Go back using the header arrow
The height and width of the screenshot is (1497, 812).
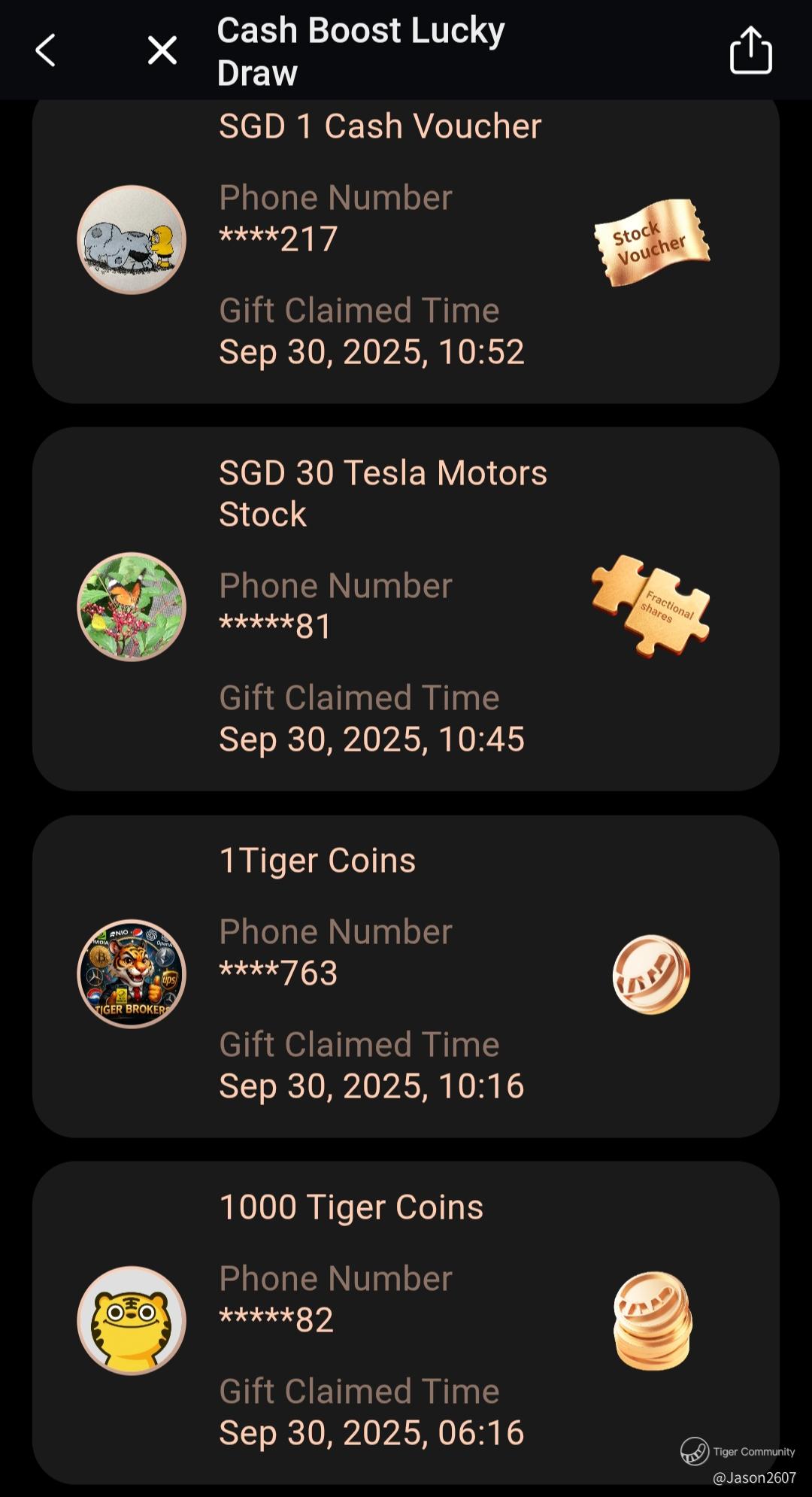(46, 51)
